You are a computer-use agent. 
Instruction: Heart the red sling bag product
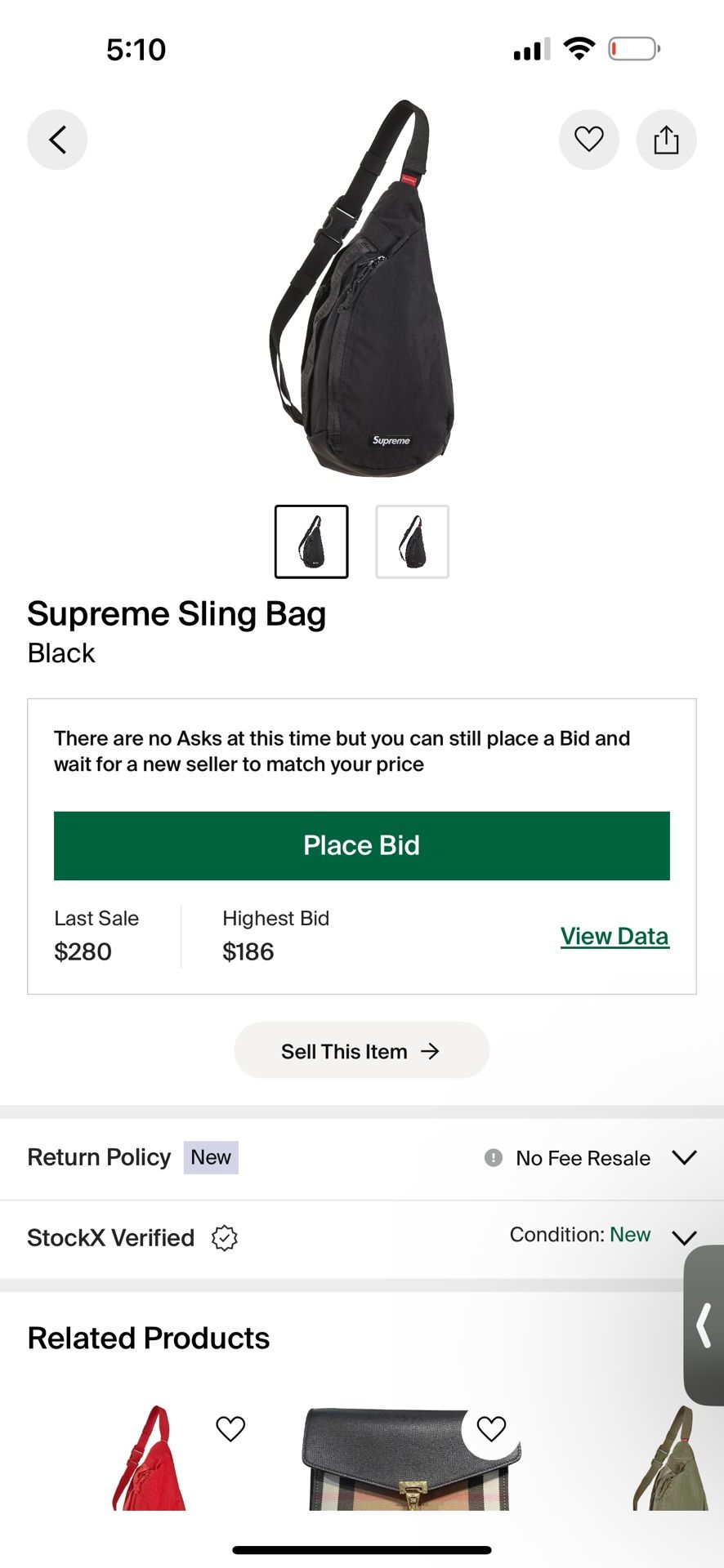point(230,1429)
